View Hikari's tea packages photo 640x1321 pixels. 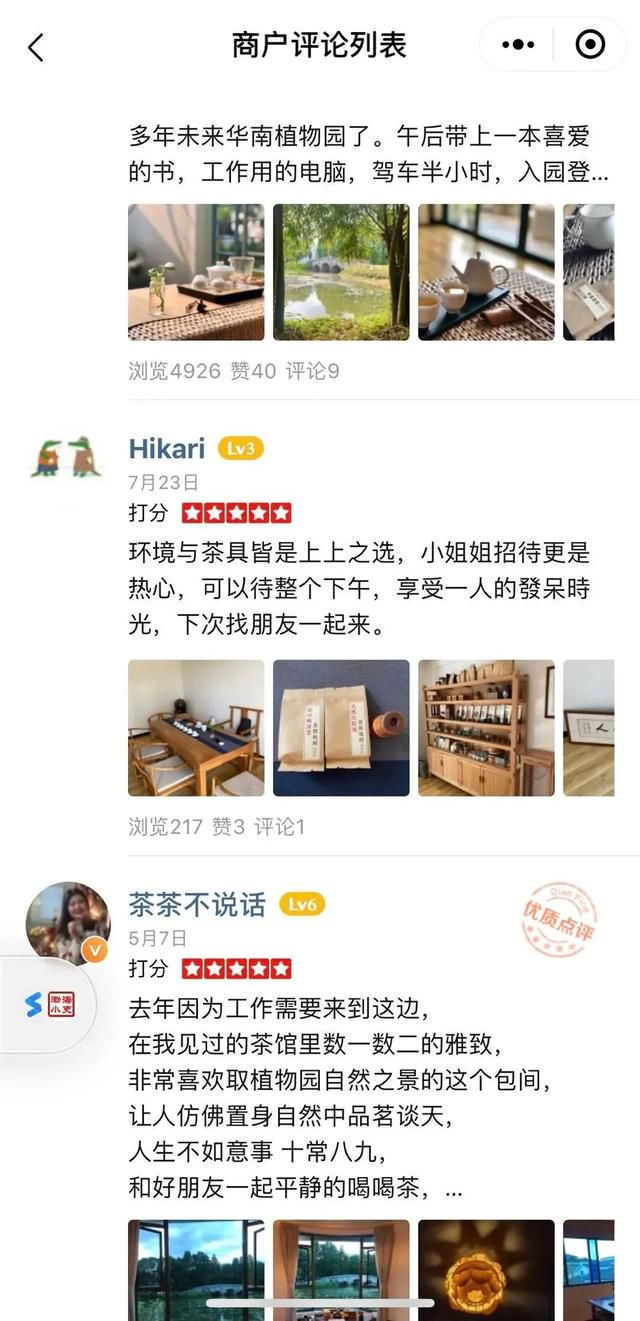[341, 728]
